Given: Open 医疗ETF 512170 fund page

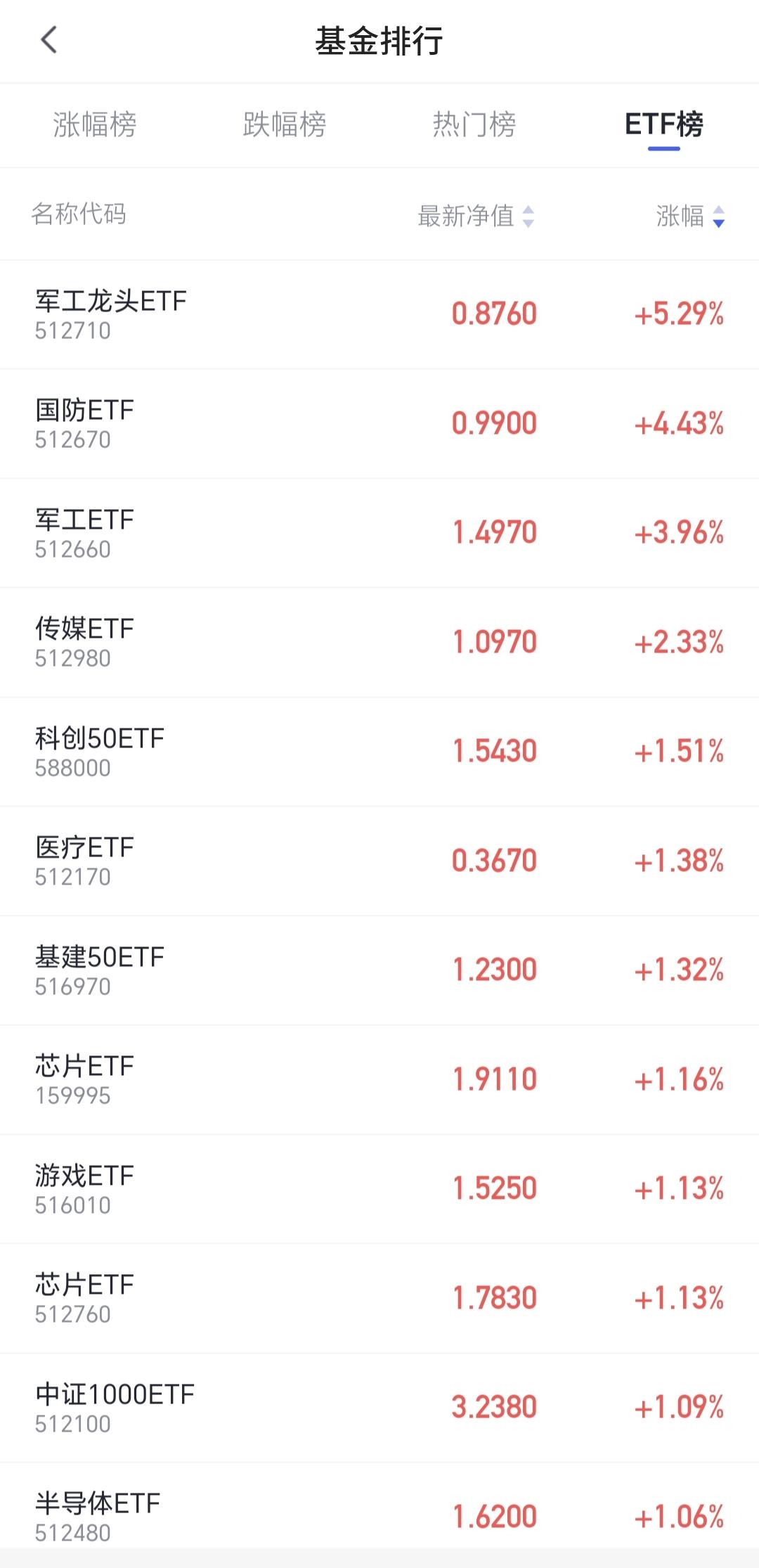Looking at the screenshot, I should pyautogui.click(x=379, y=861).
